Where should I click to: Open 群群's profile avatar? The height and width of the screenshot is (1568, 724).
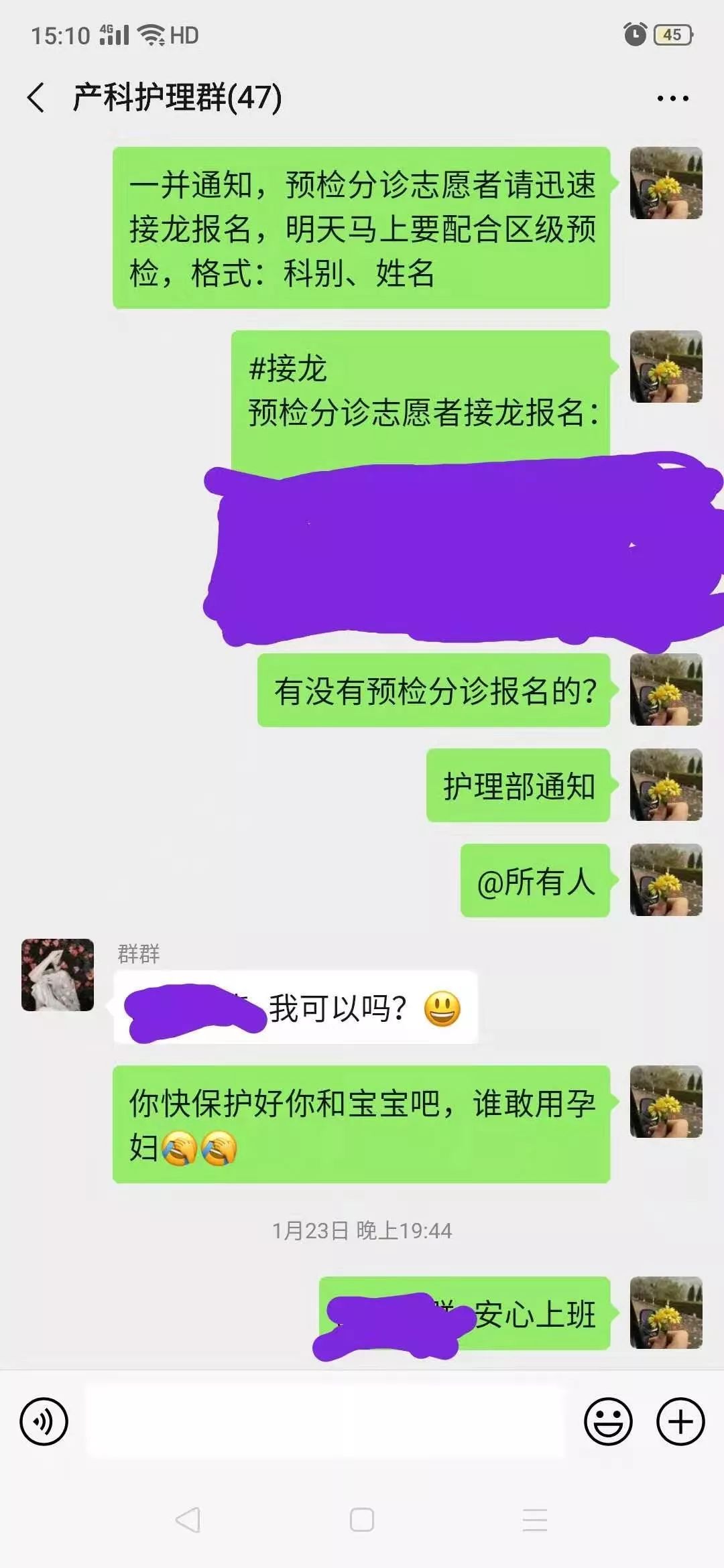pyautogui.click(x=58, y=975)
